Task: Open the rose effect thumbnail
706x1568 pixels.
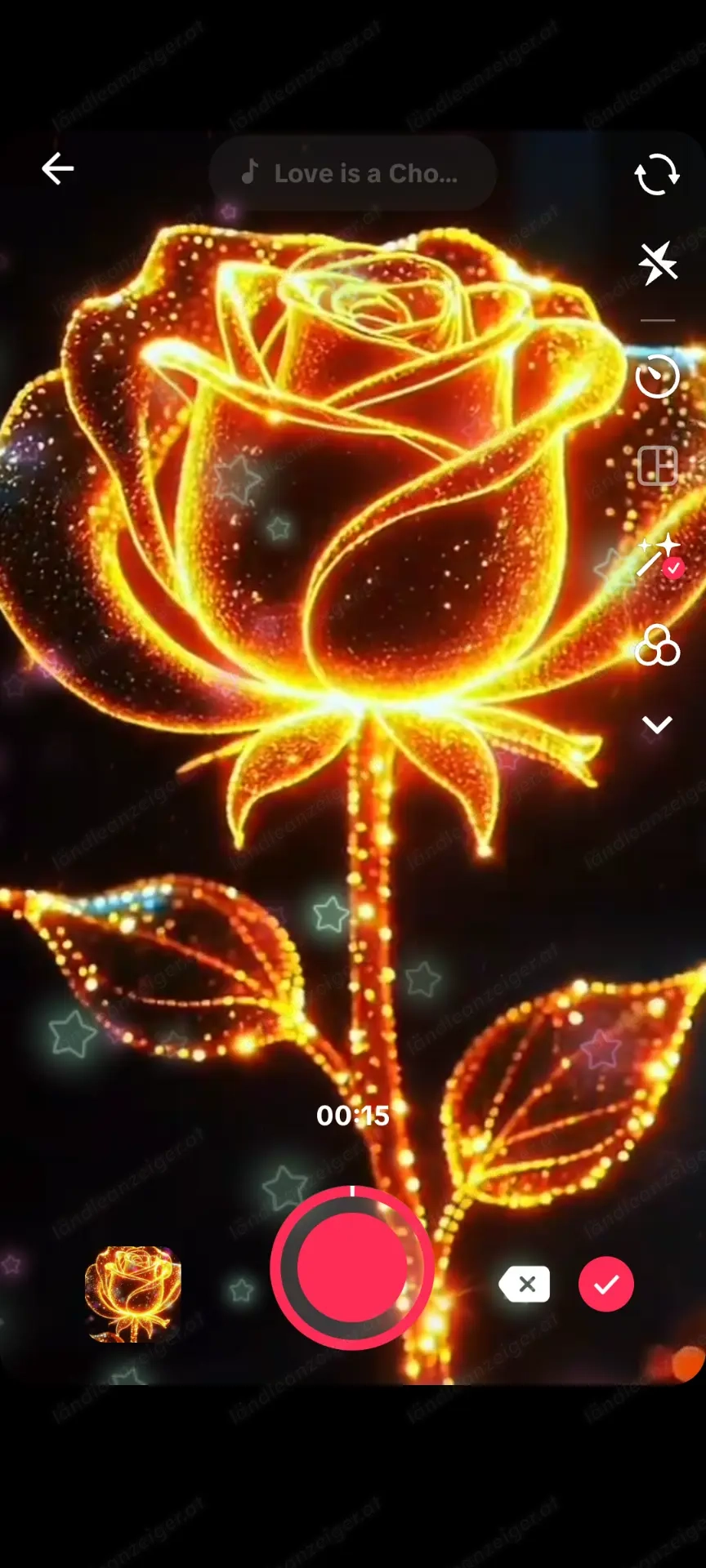Action: pos(133,1293)
